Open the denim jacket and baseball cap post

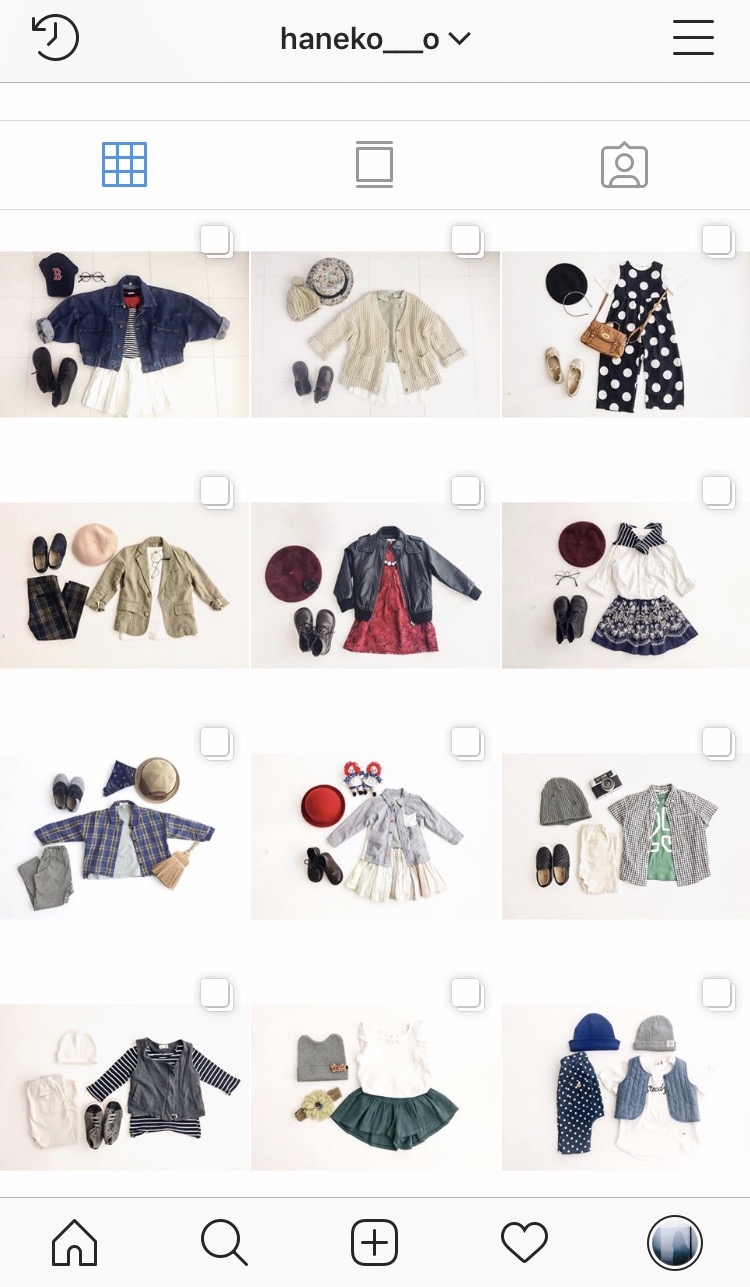(x=124, y=333)
